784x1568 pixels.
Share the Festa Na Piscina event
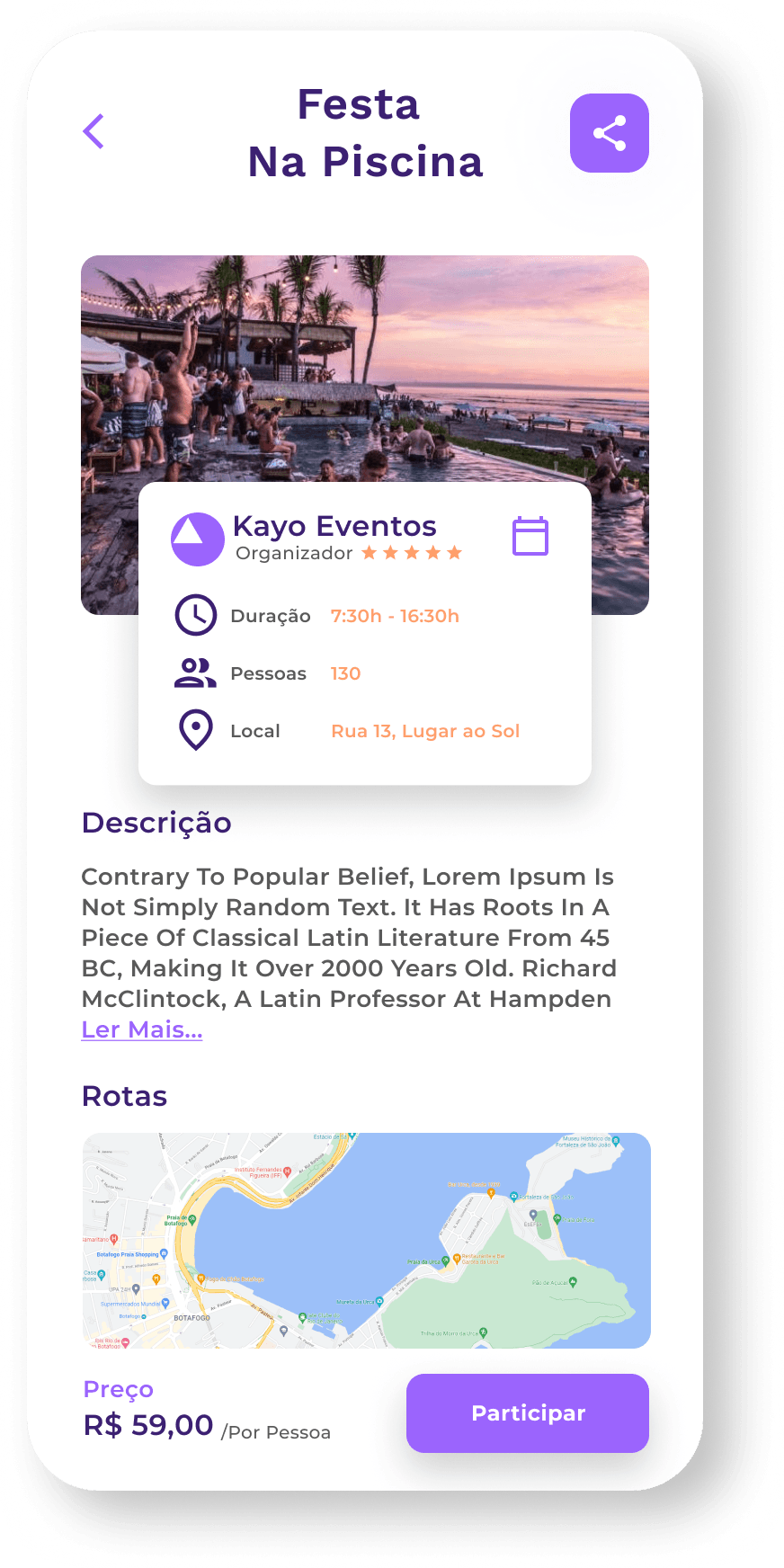(609, 133)
